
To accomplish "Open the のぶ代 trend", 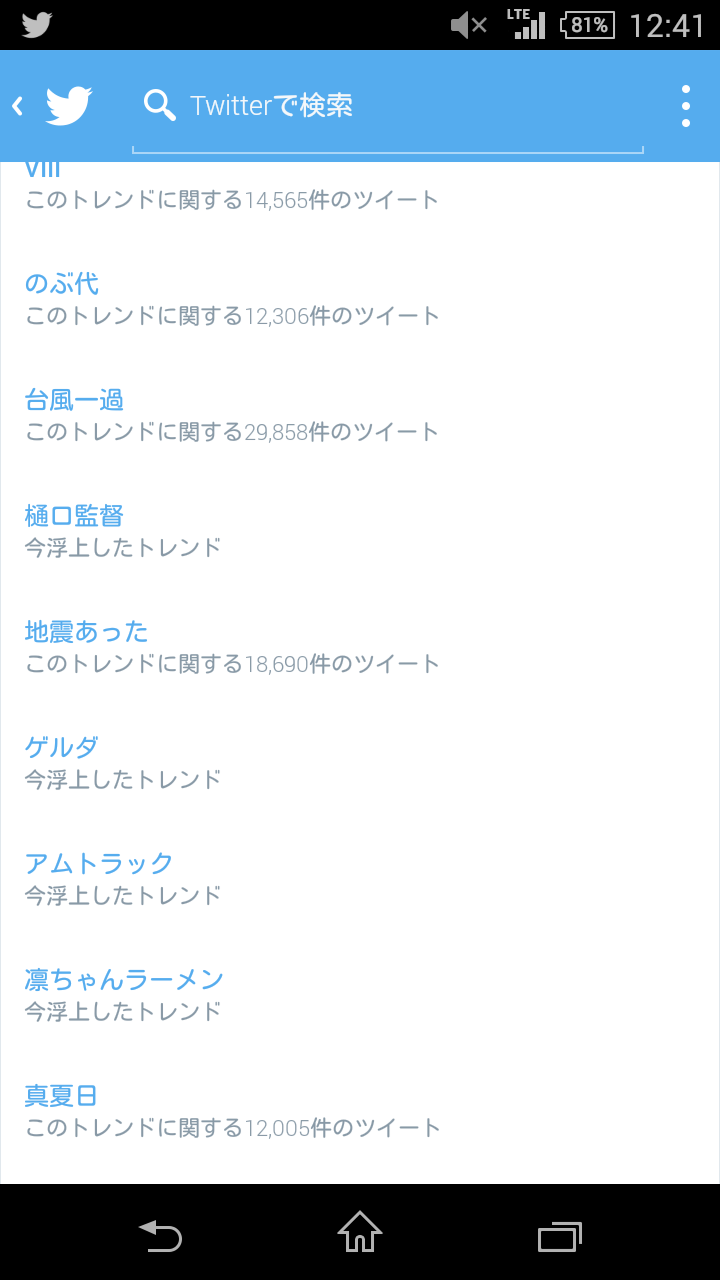I will pos(360,299).
